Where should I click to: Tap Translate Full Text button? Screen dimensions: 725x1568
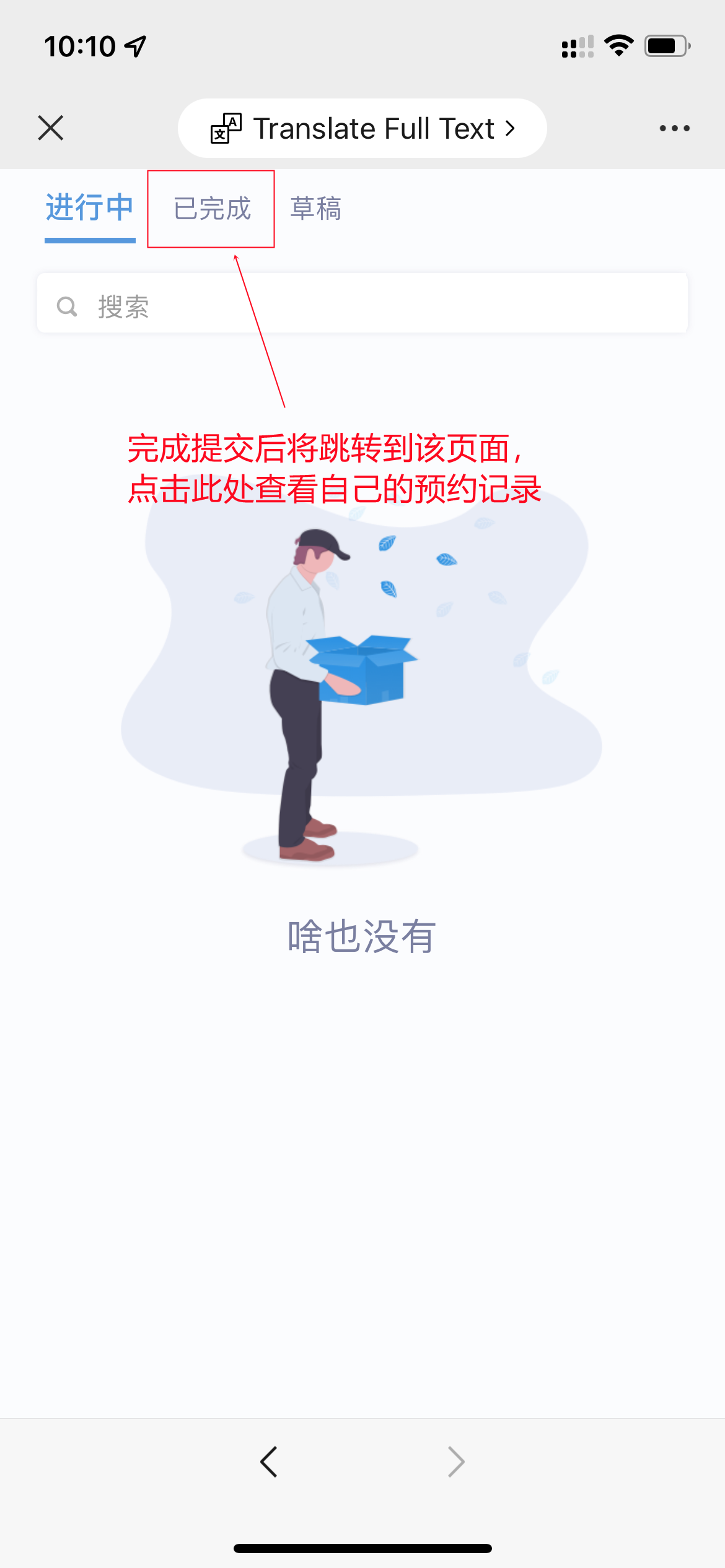[362, 128]
